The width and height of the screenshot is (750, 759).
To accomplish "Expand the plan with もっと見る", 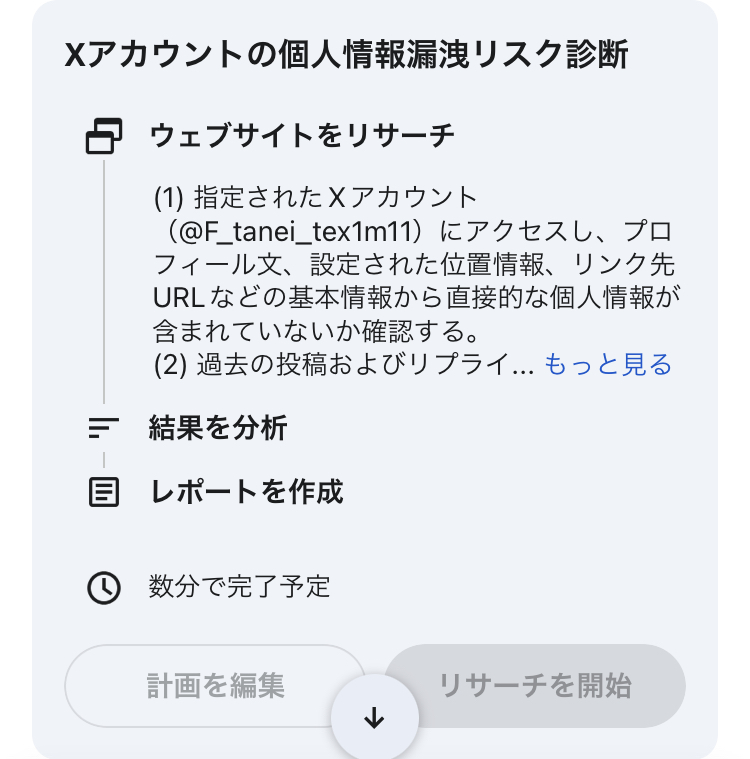I will (607, 365).
